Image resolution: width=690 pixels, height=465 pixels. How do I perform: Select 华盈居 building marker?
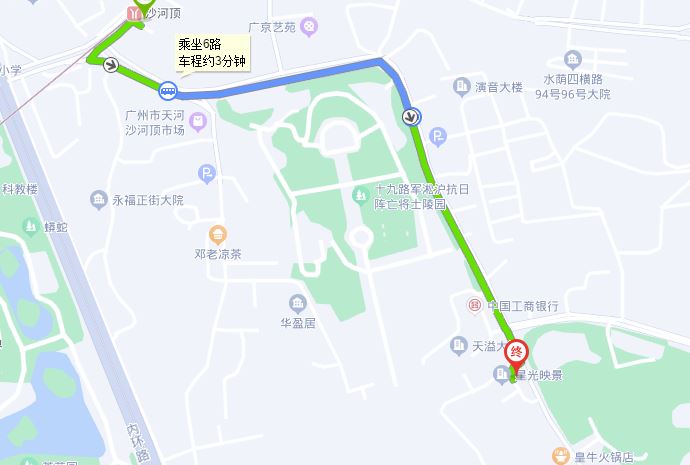(x=297, y=303)
